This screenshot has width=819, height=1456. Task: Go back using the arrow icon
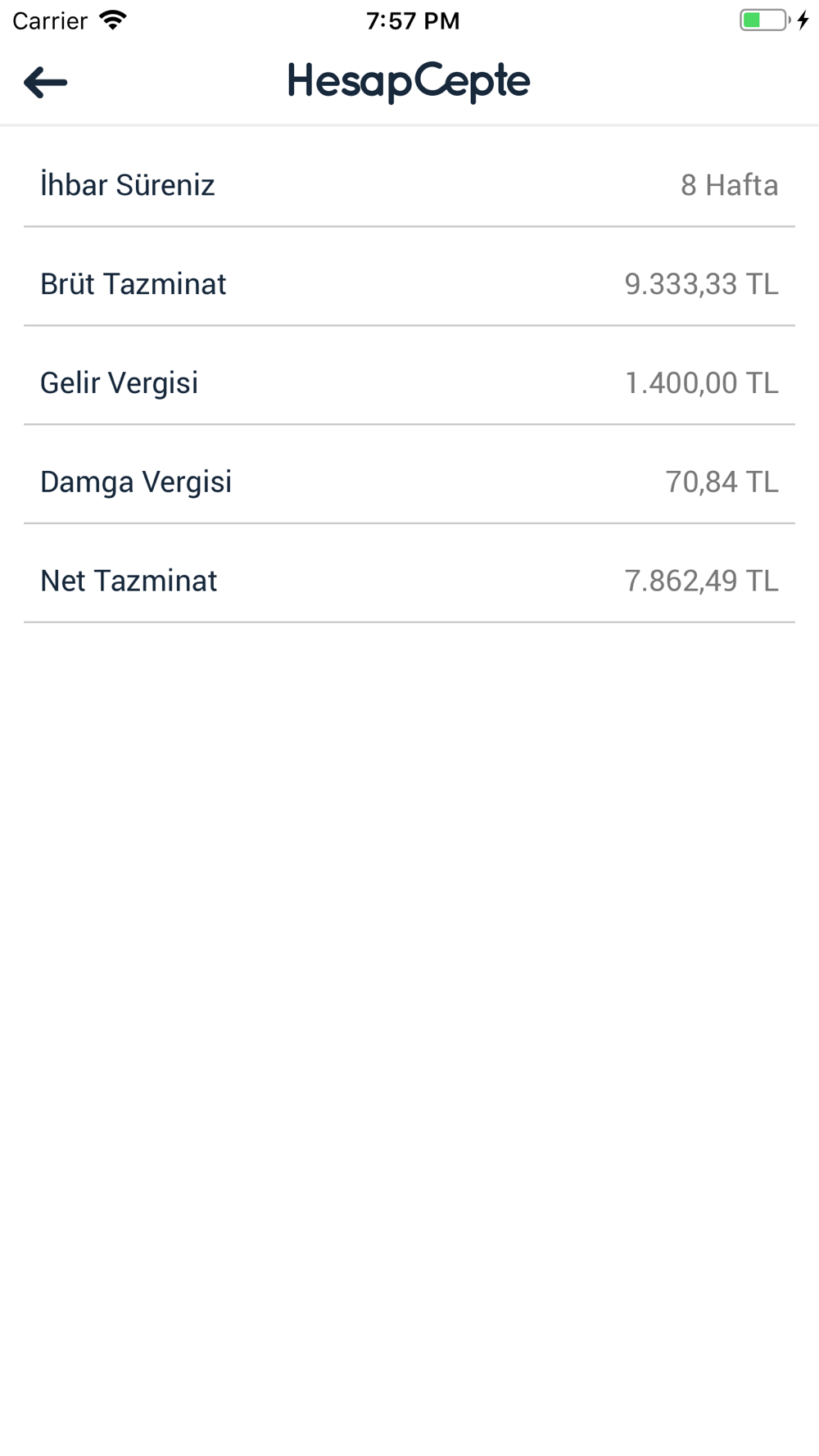[46, 82]
